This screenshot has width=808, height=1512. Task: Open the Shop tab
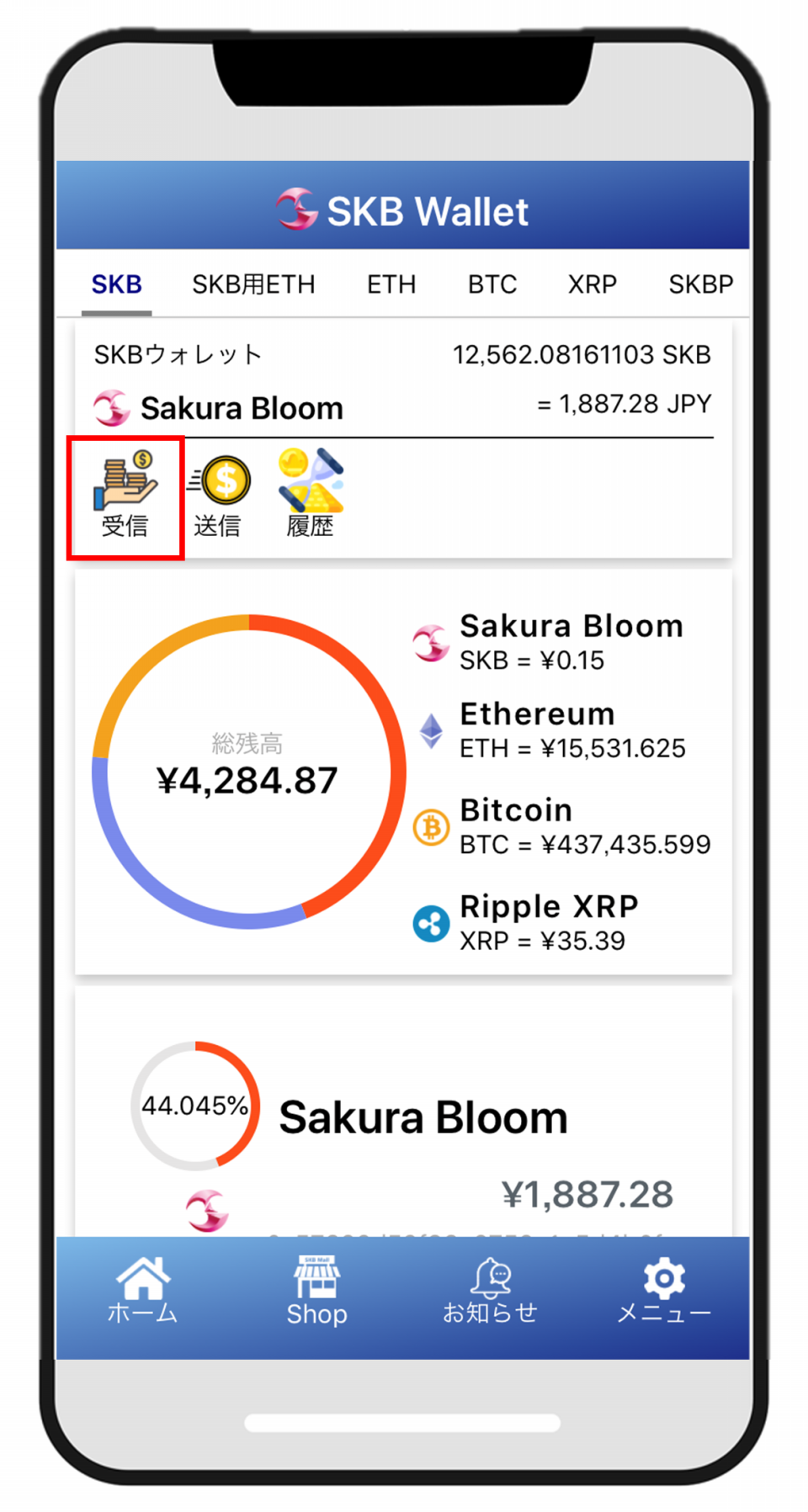click(316, 1292)
